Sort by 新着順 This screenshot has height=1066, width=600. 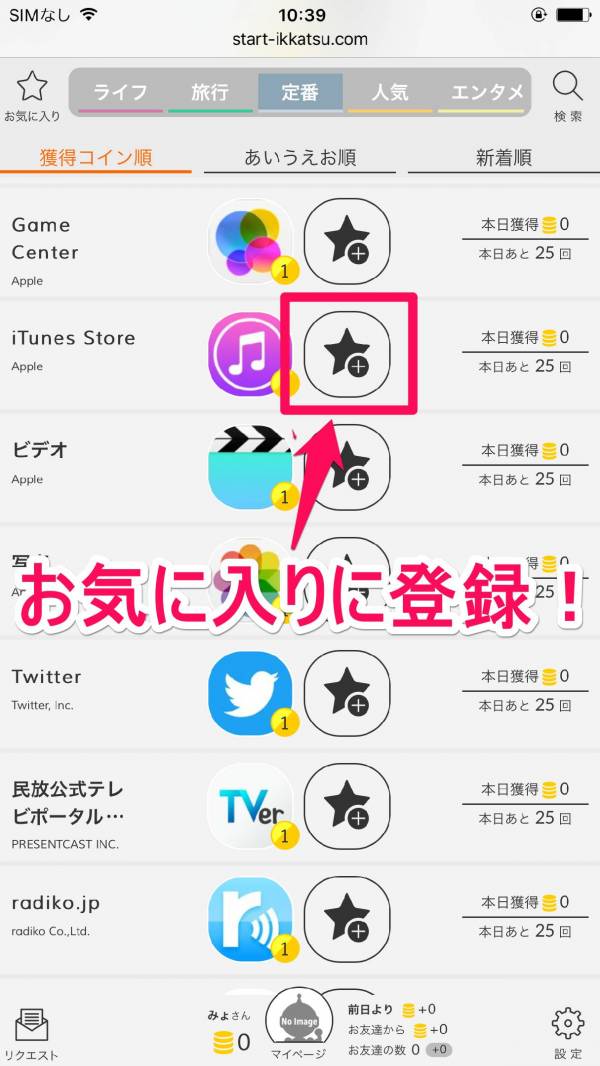(x=503, y=157)
